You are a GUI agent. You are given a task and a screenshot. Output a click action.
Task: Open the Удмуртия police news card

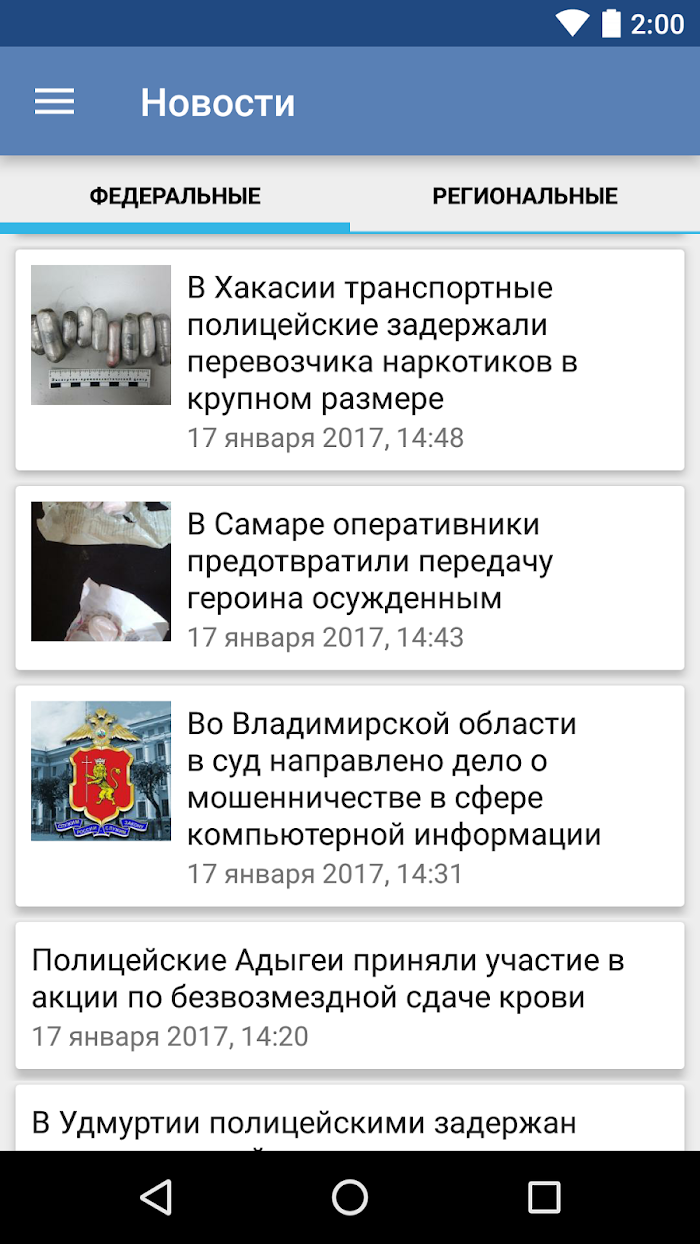[350, 1118]
